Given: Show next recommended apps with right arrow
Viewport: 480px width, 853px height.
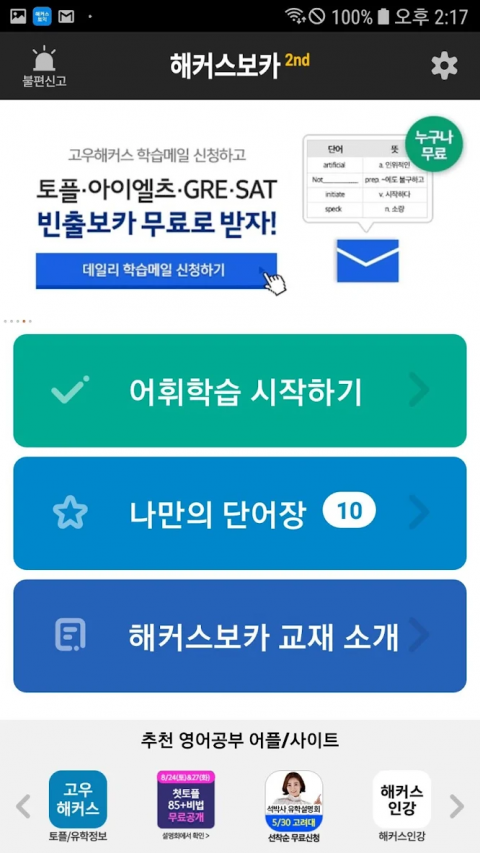Looking at the screenshot, I should point(457,806).
